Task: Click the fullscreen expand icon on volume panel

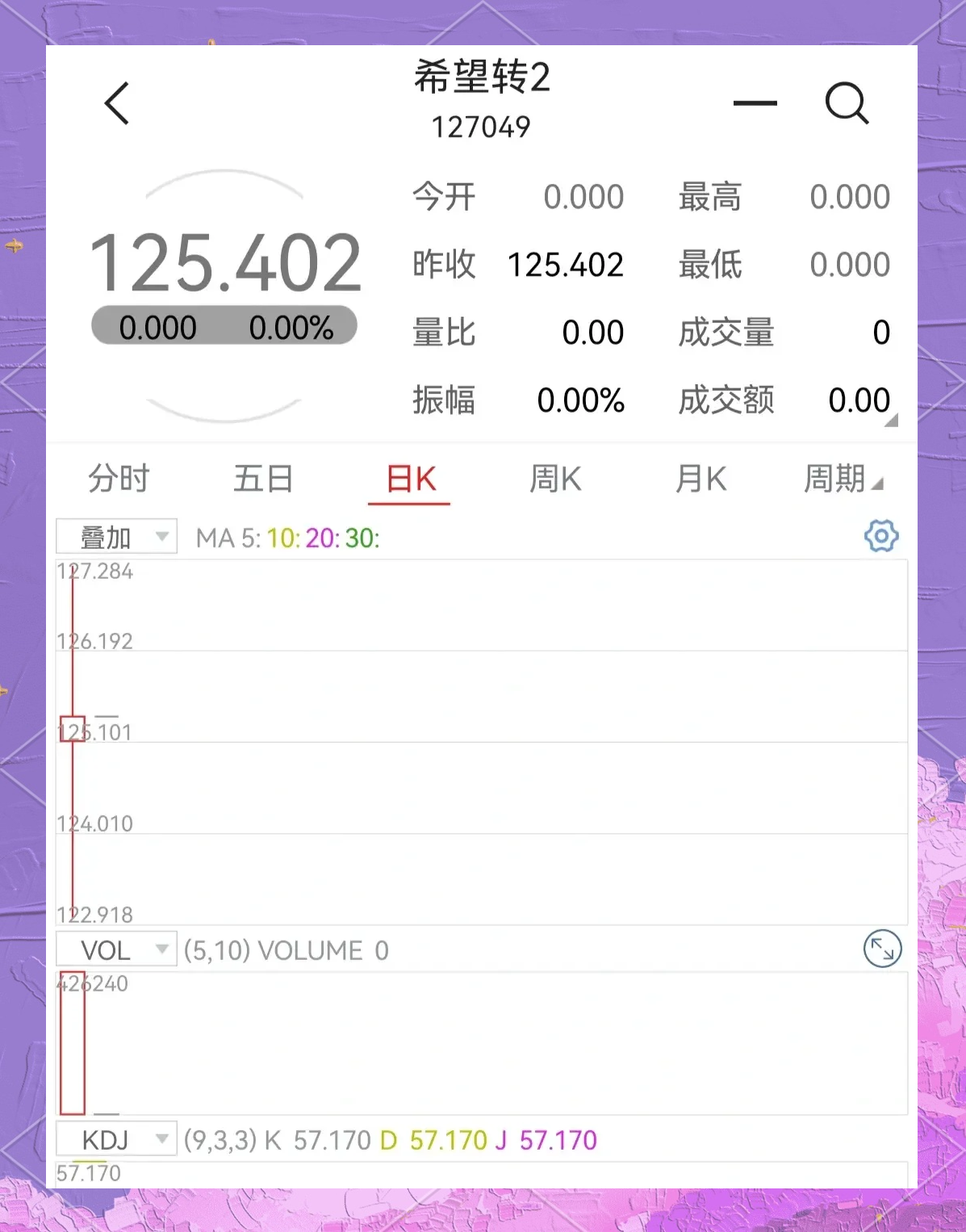Action: 882,949
